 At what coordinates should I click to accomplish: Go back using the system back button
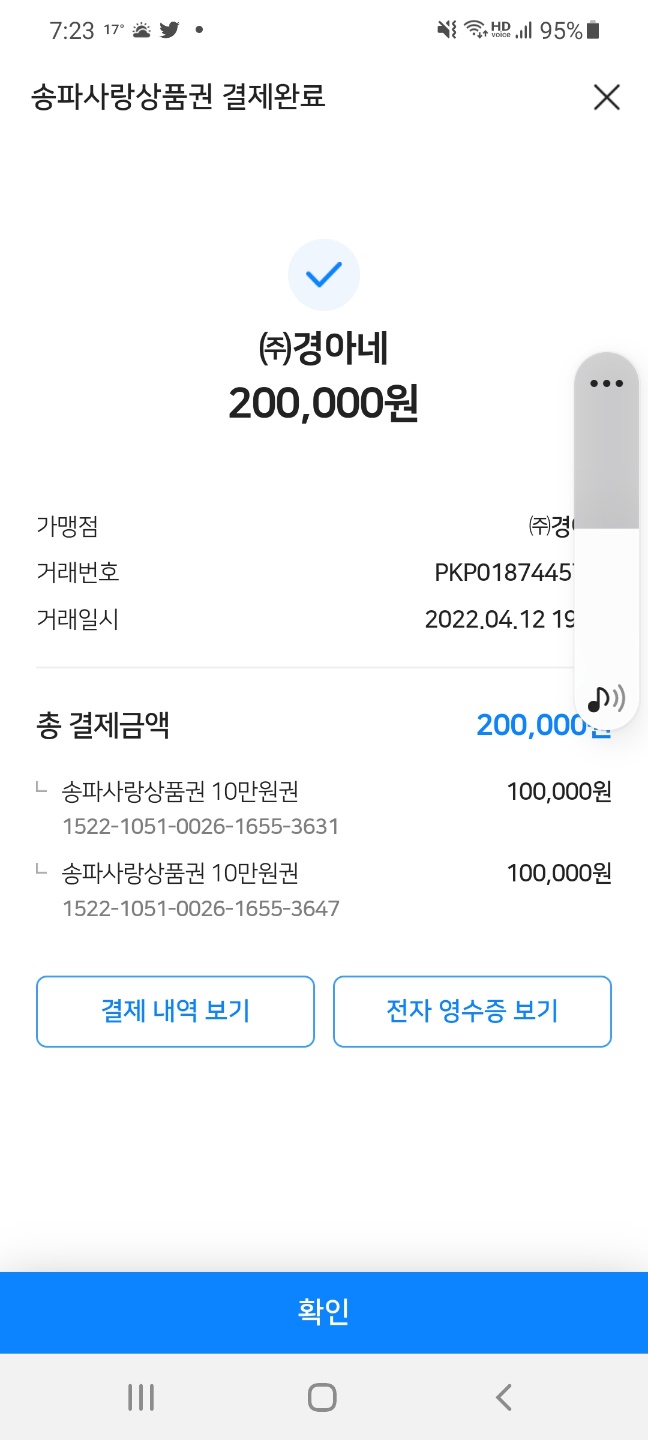[504, 1397]
